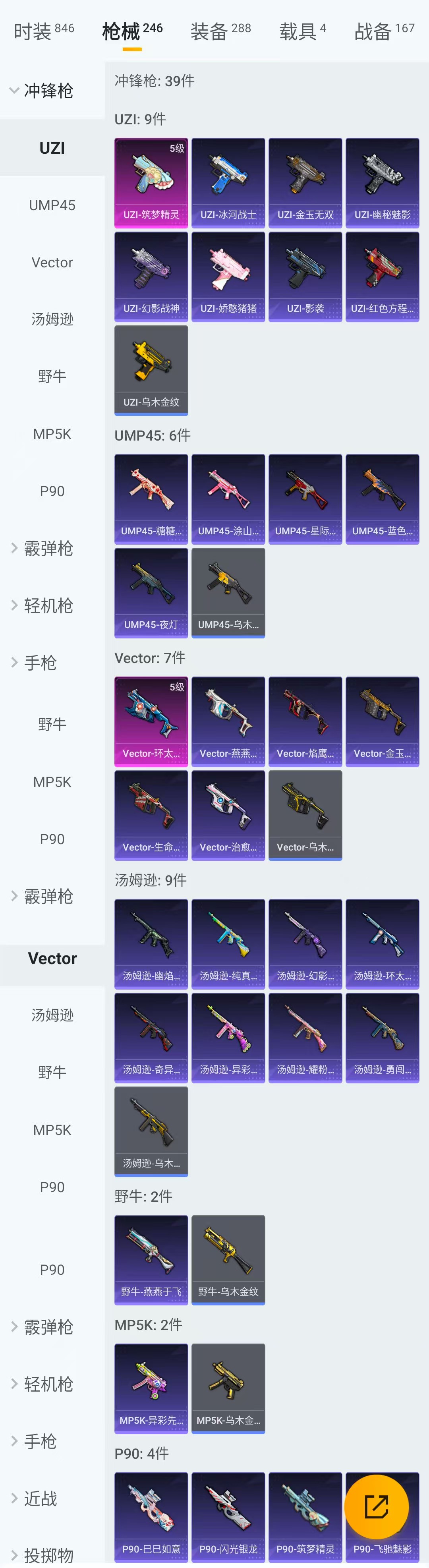Collapse the 冲锋枪 category
429x1568 pixels.
(41, 91)
